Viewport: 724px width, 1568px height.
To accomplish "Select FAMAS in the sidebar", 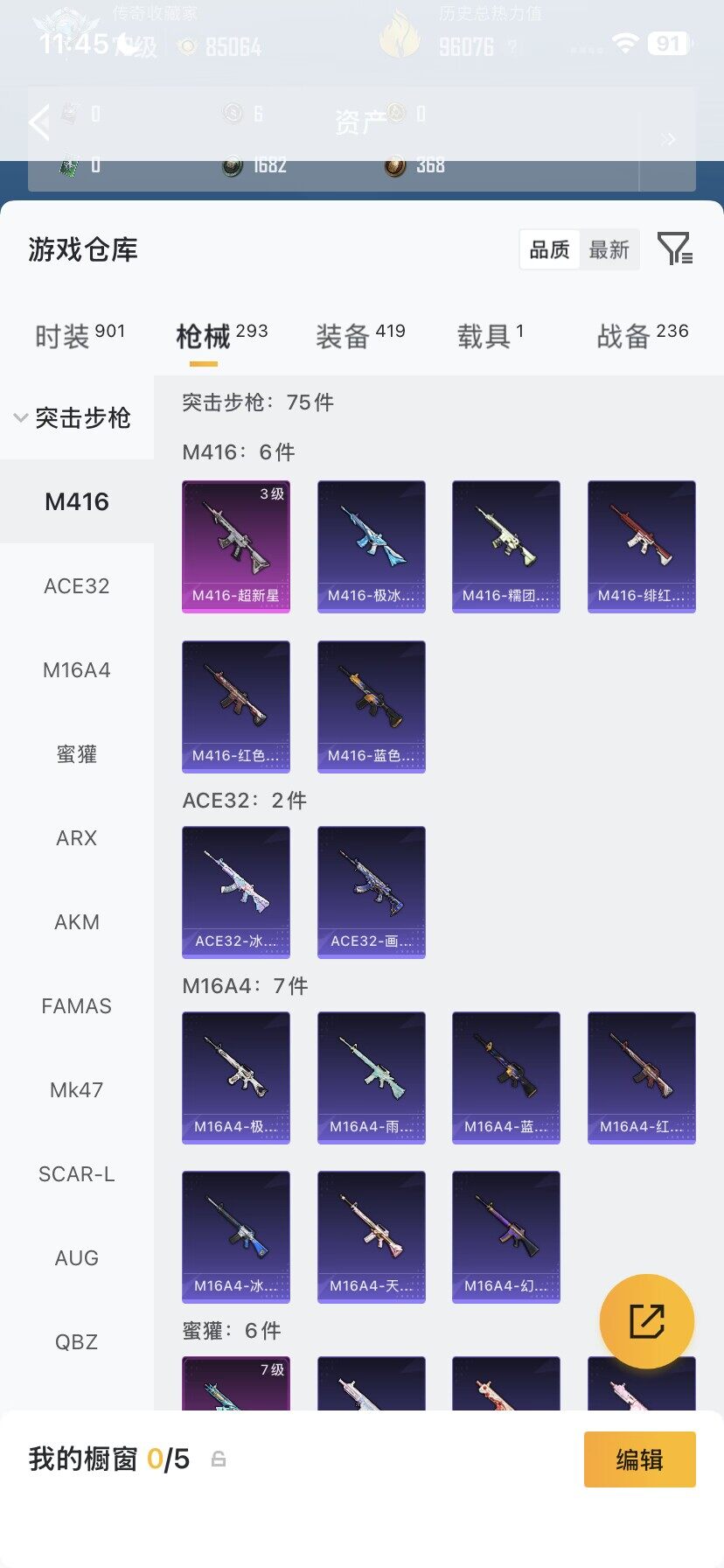I will [77, 1006].
